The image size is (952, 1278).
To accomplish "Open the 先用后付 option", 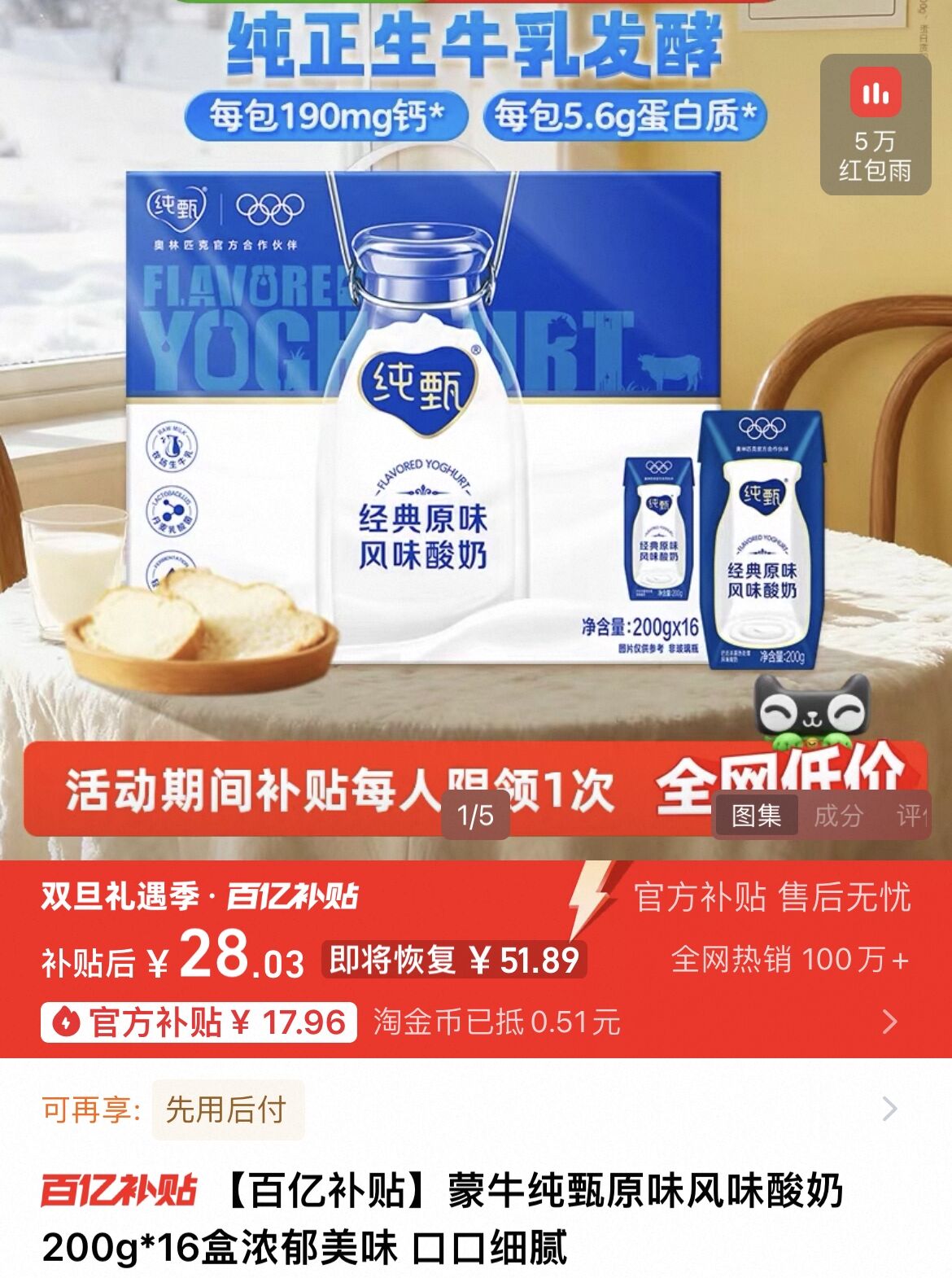I will click(x=227, y=1109).
